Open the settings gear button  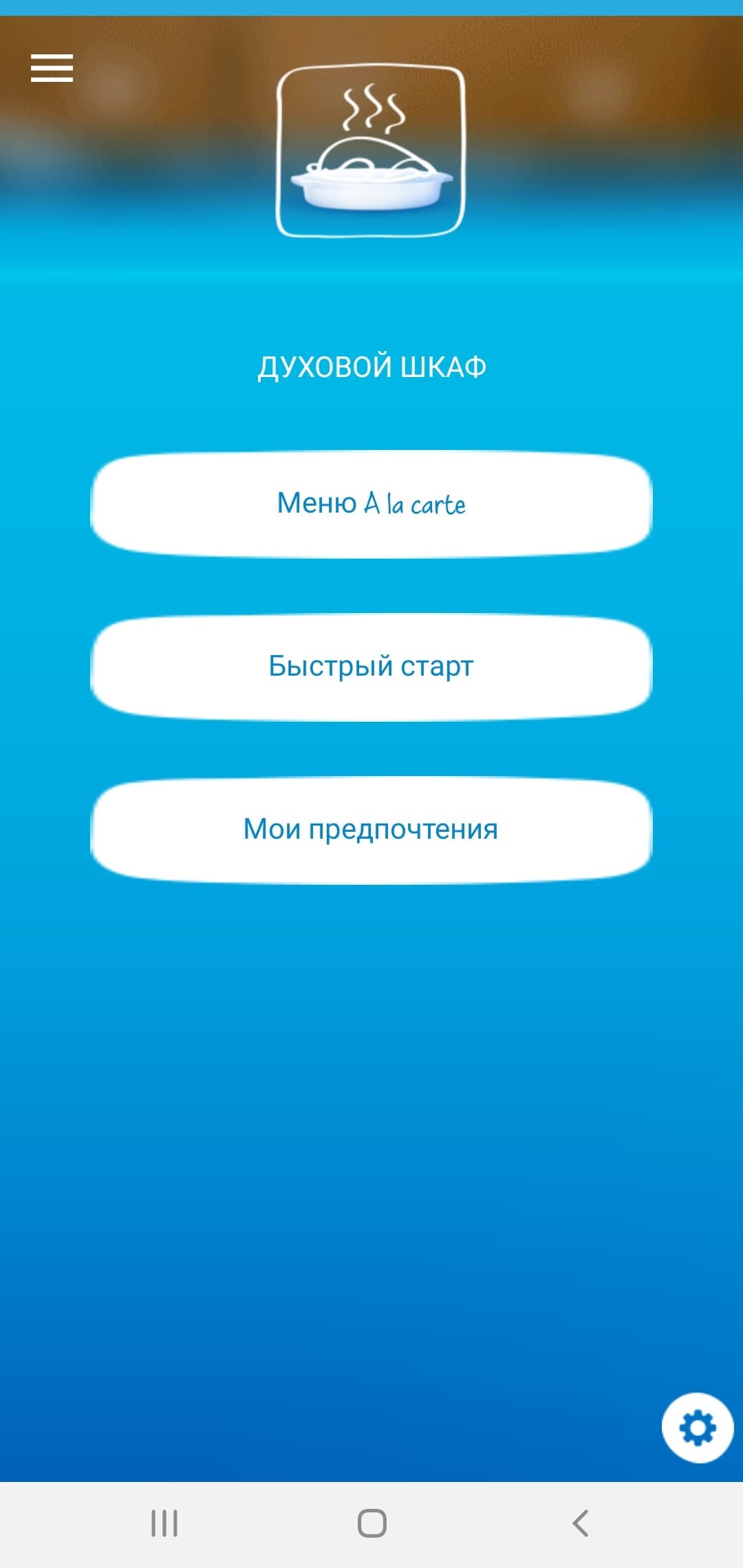coord(698,1428)
